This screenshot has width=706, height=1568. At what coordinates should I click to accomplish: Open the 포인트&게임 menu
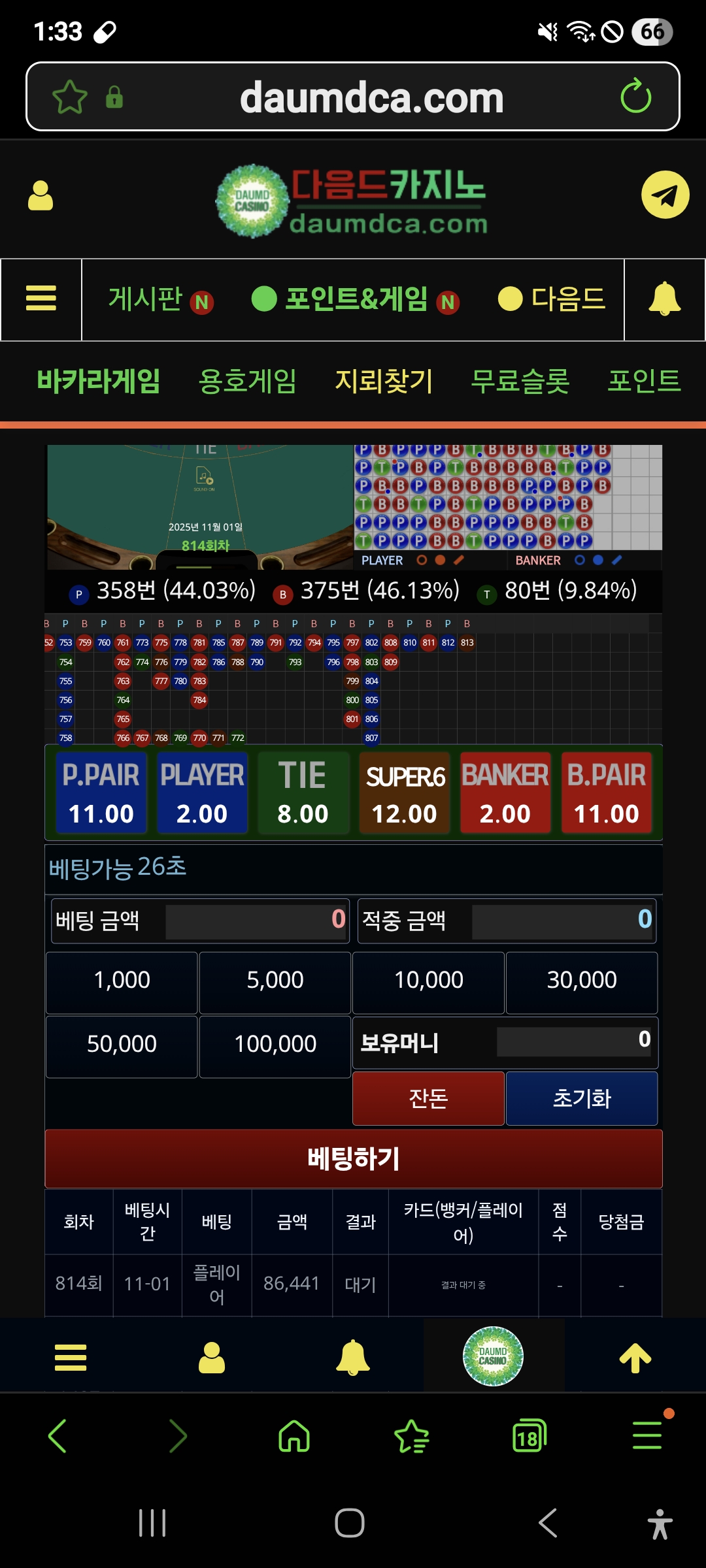[356, 300]
